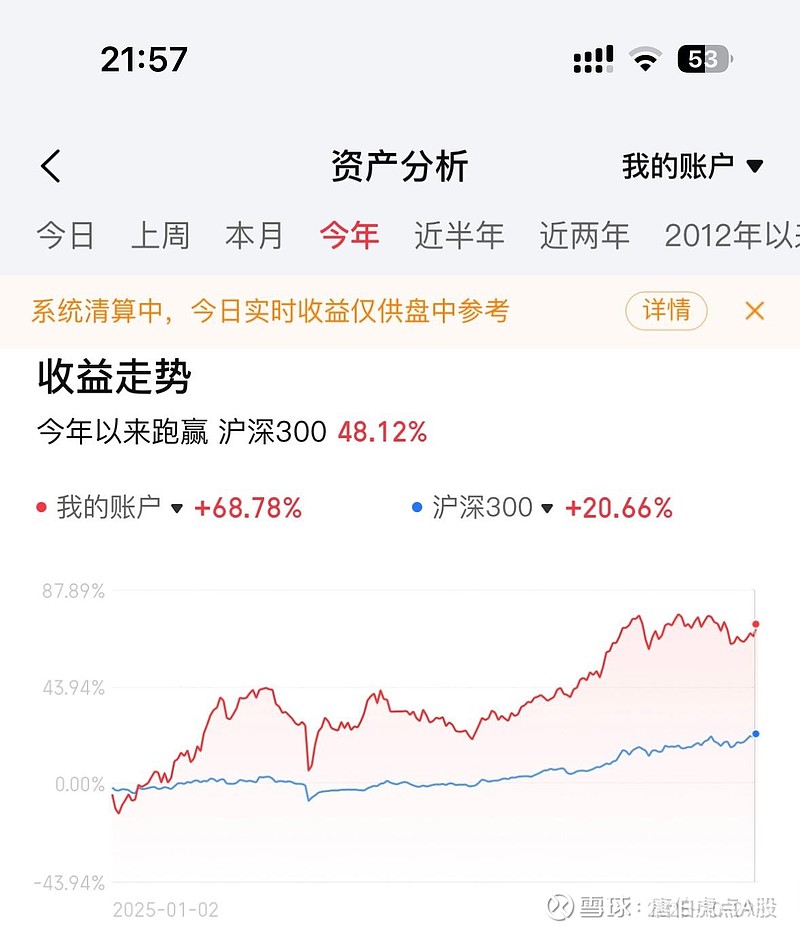Click the red 我的账户 legend dot
800x932 pixels.
(x=41, y=508)
